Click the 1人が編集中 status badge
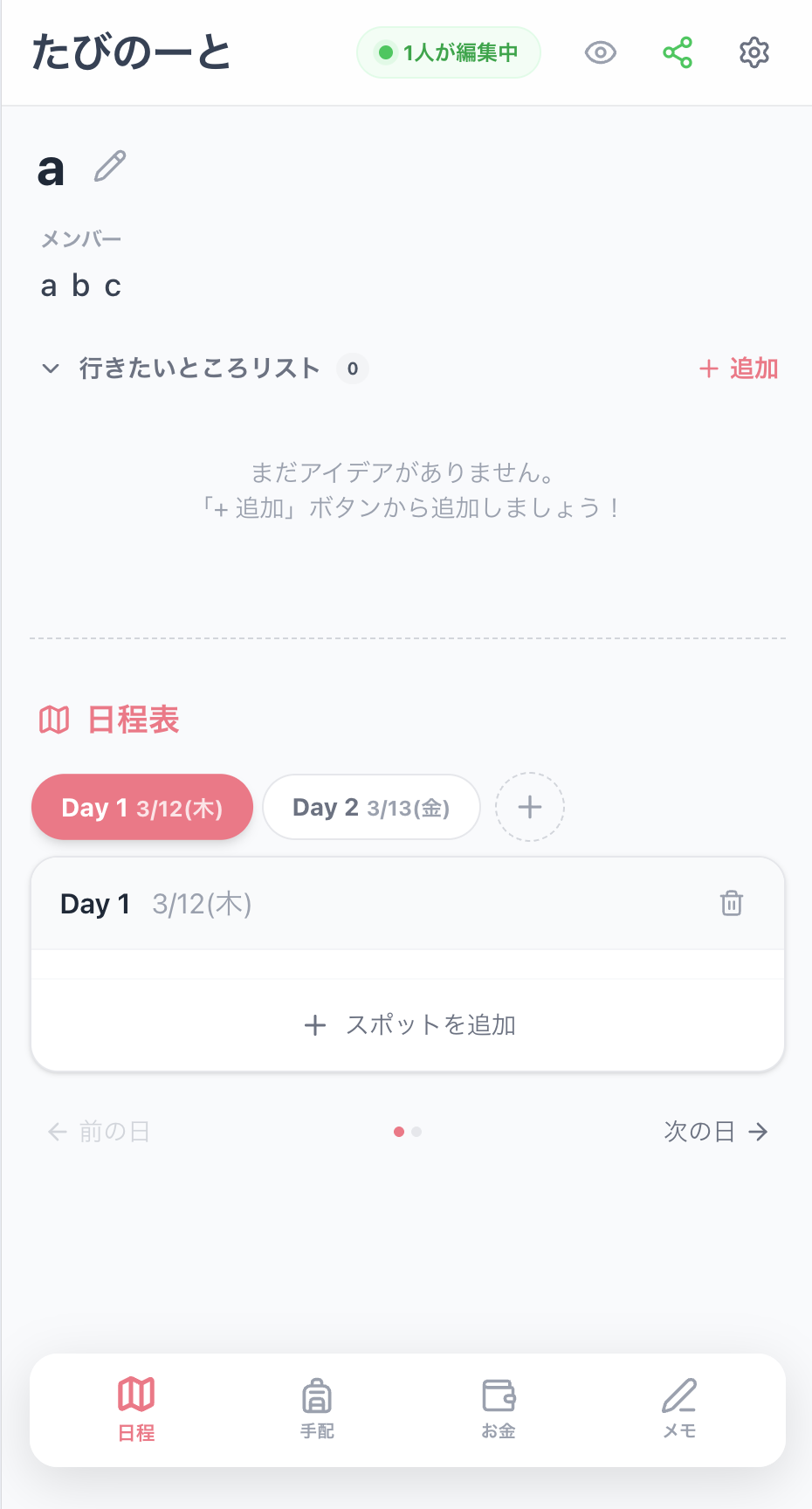 tap(448, 52)
